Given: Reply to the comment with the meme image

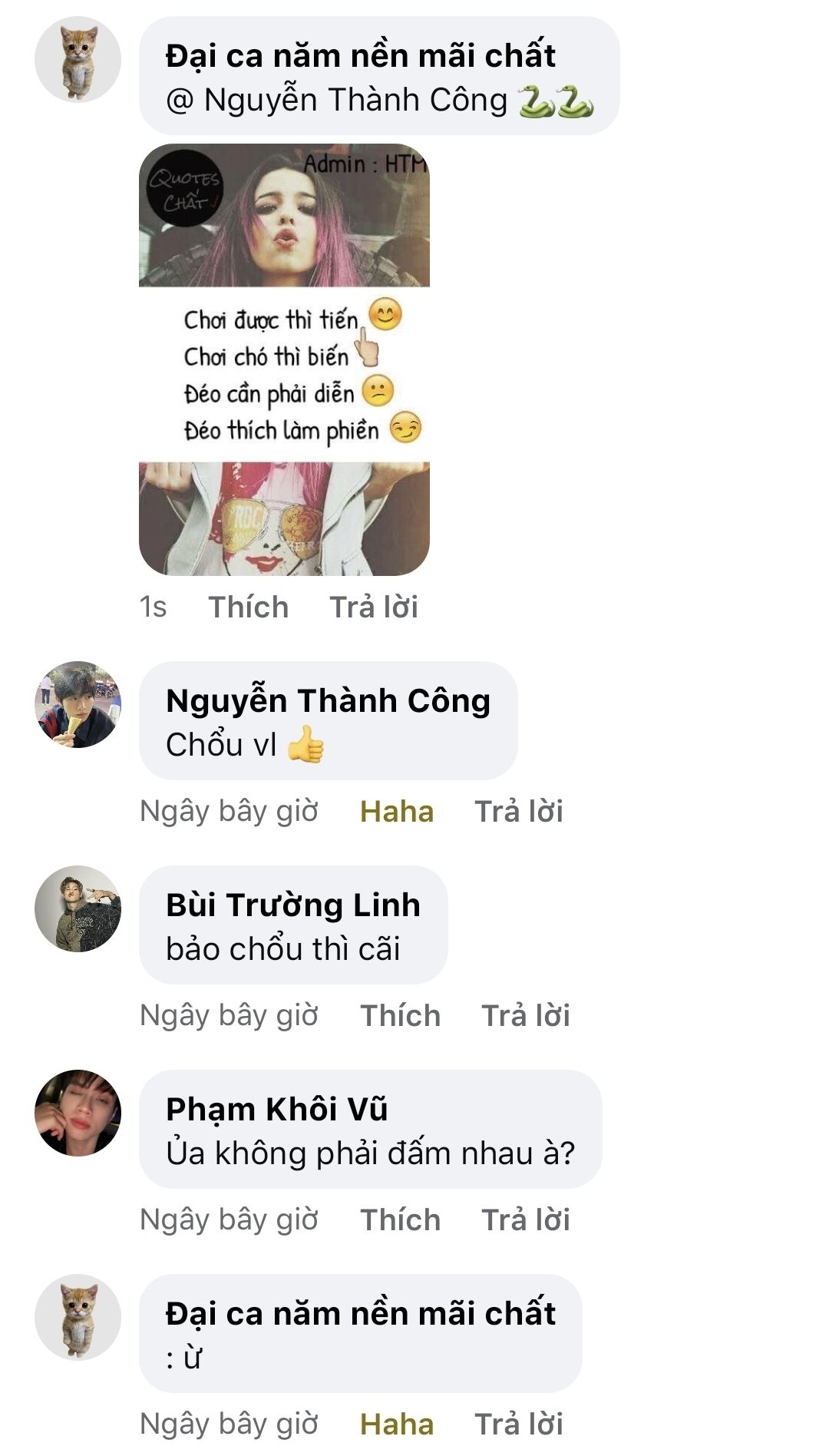Looking at the screenshot, I should click(x=374, y=607).
